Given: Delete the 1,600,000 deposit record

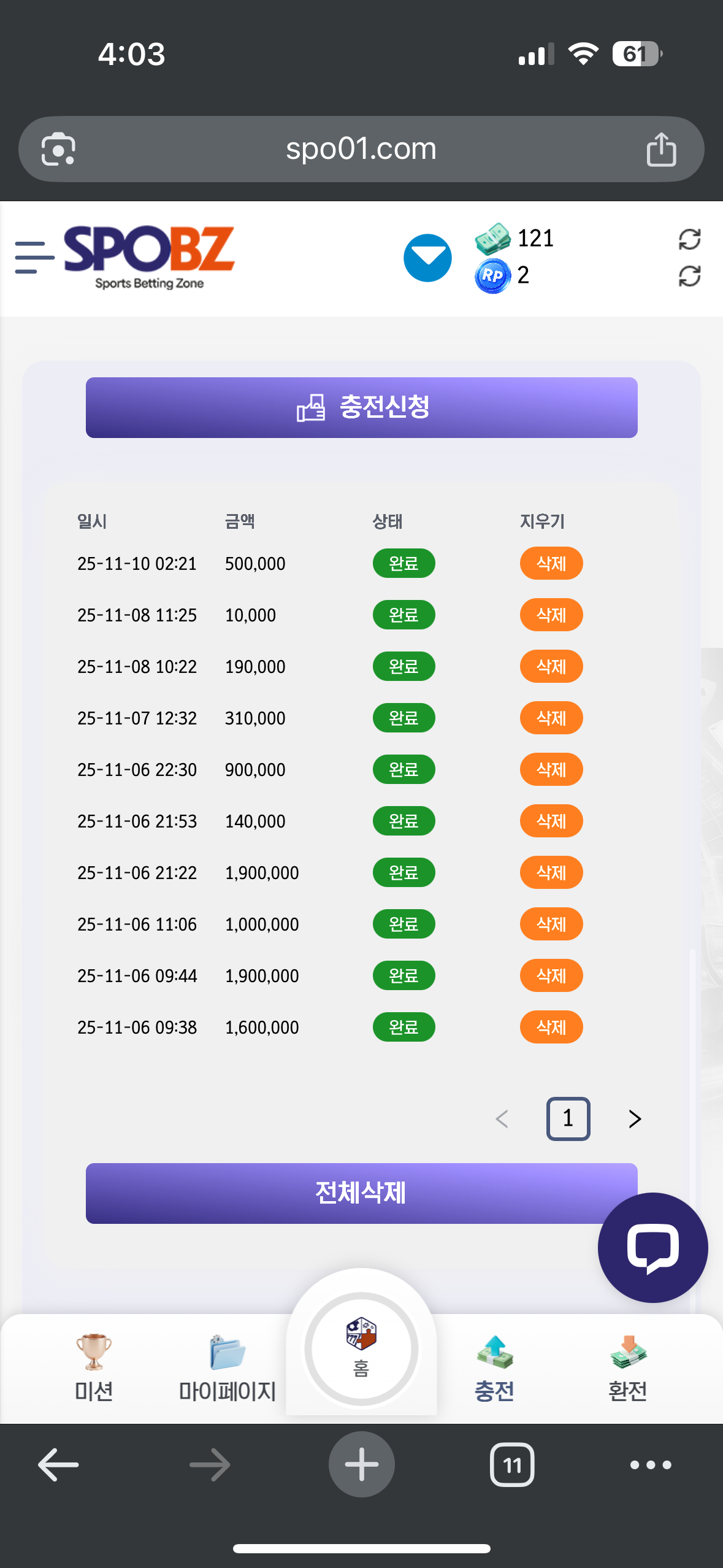Looking at the screenshot, I should (551, 1027).
